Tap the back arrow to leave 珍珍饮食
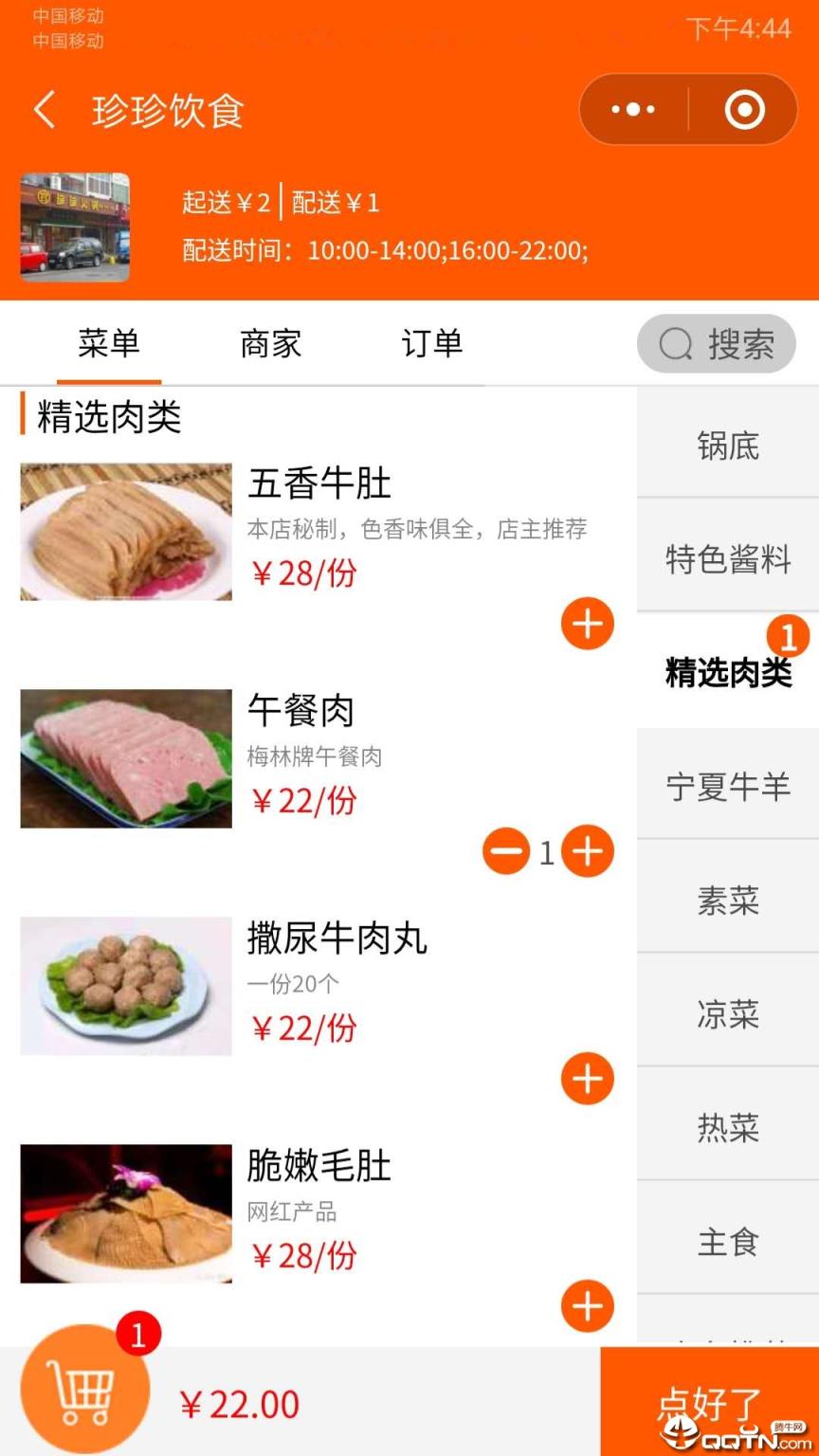The width and height of the screenshot is (819, 1456). pyautogui.click(x=45, y=109)
